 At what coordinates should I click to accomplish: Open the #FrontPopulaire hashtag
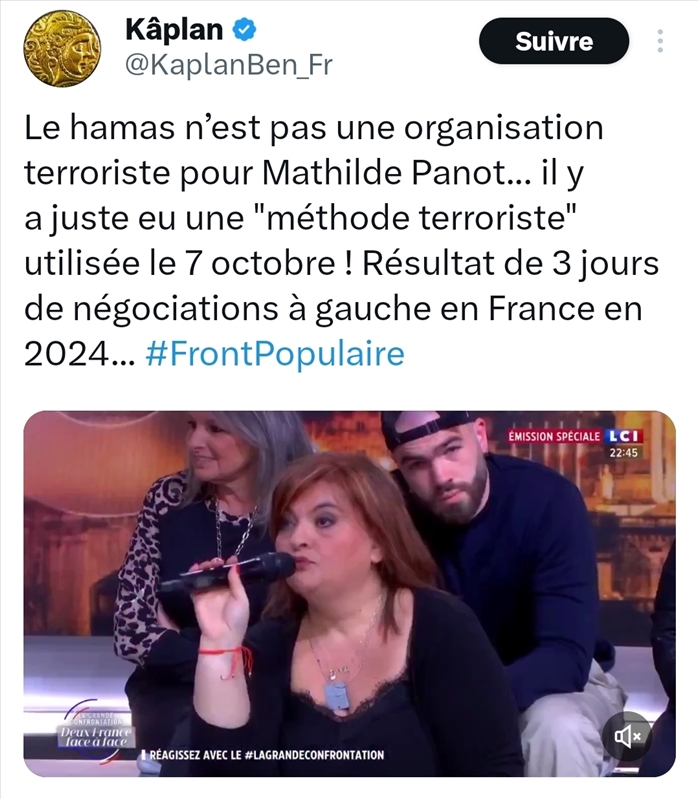coord(275,355)
